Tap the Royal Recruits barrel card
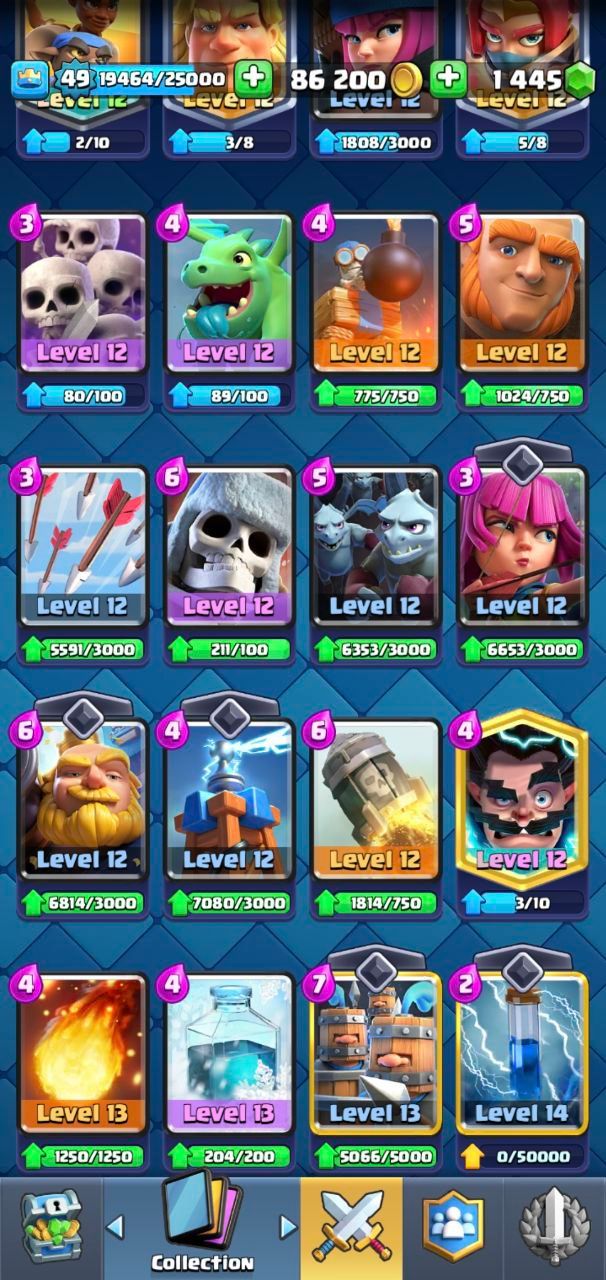This screenshot has height=1280, width=606. click(375, 1053)
